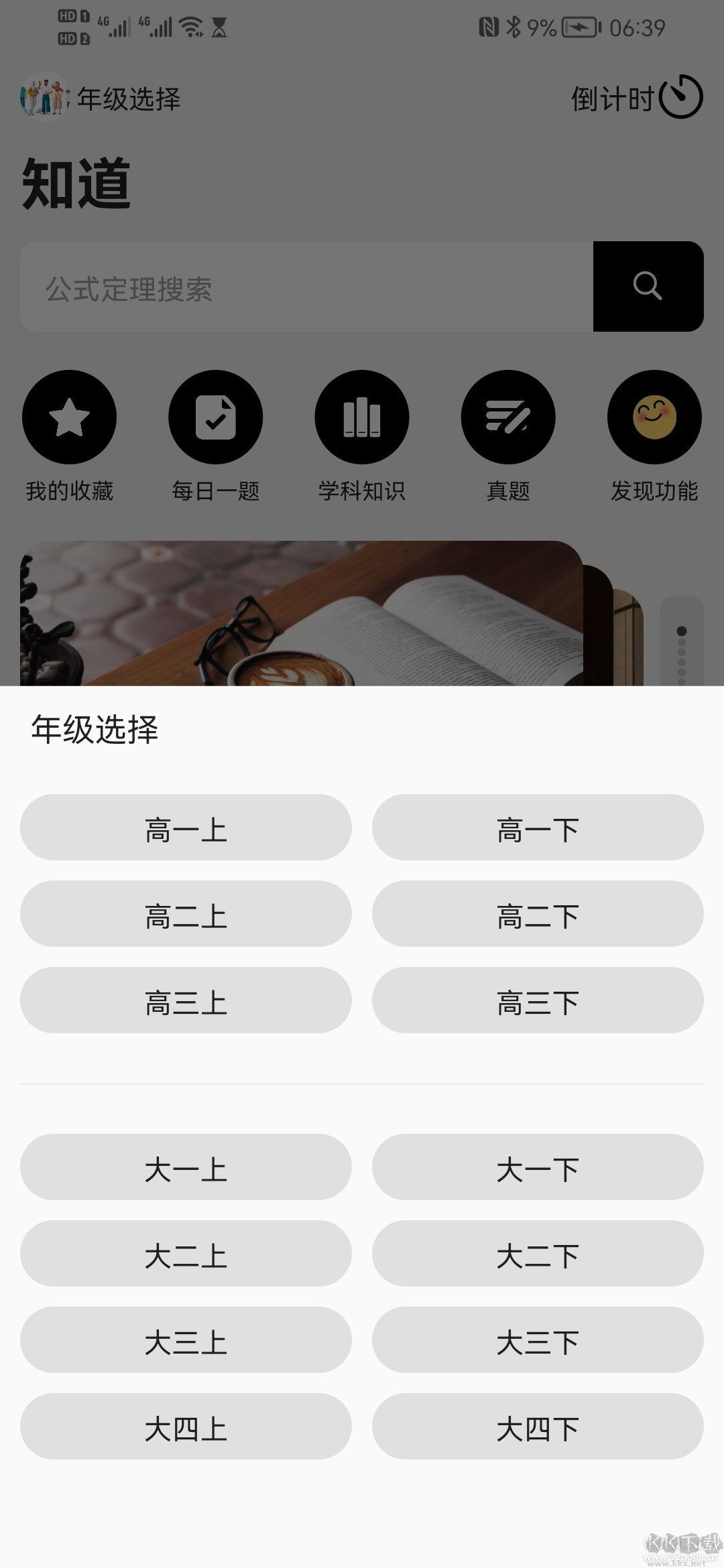Choose 大四下 final semester option
Image resolution: width=724 pixels, height=1568 pixels.
[538, 1427]
